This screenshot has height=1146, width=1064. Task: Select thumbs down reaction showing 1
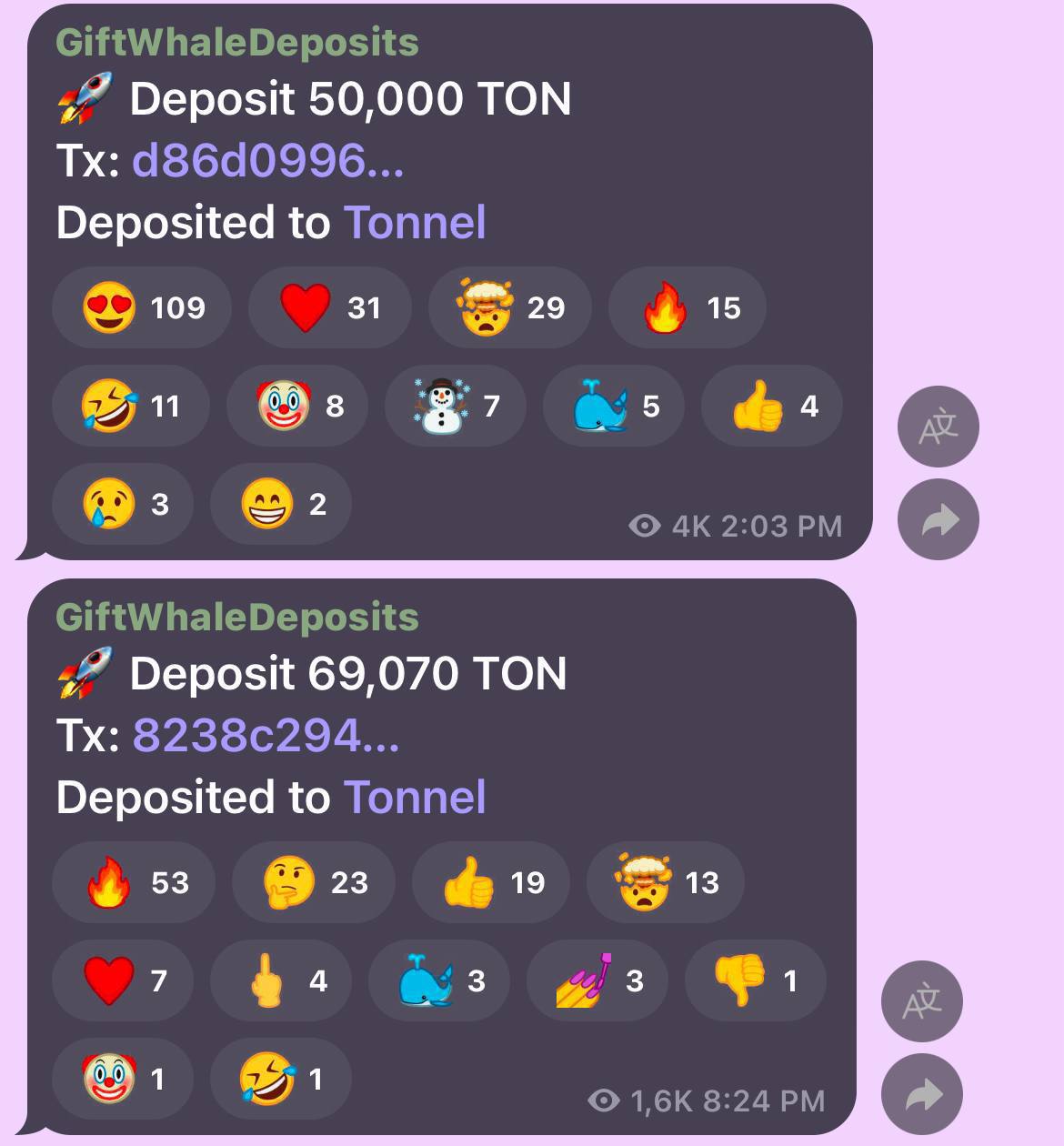click(755, 980)
